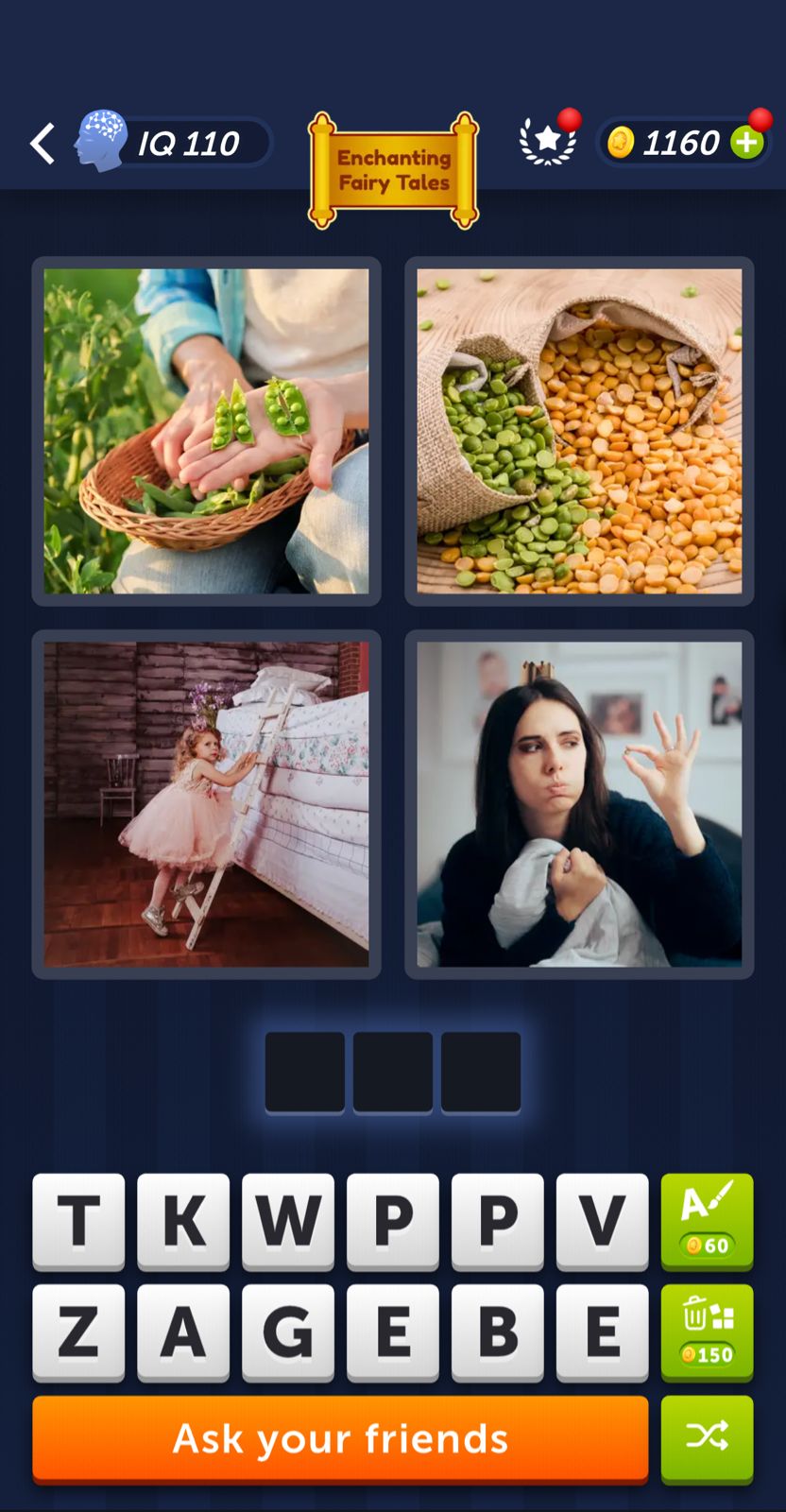Enlarge the split peas in sacks photo
The height and width of the screenshot is (1512, 786).
(579, 431)
